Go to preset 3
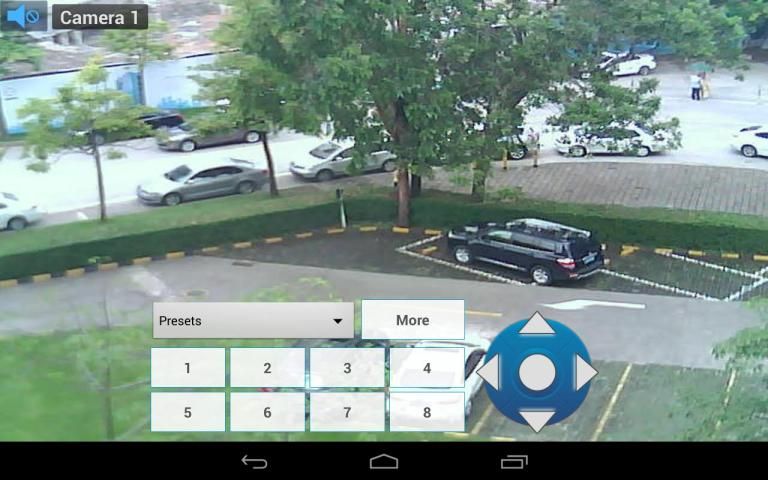768x480 pixels. click(x=347, y=368)
